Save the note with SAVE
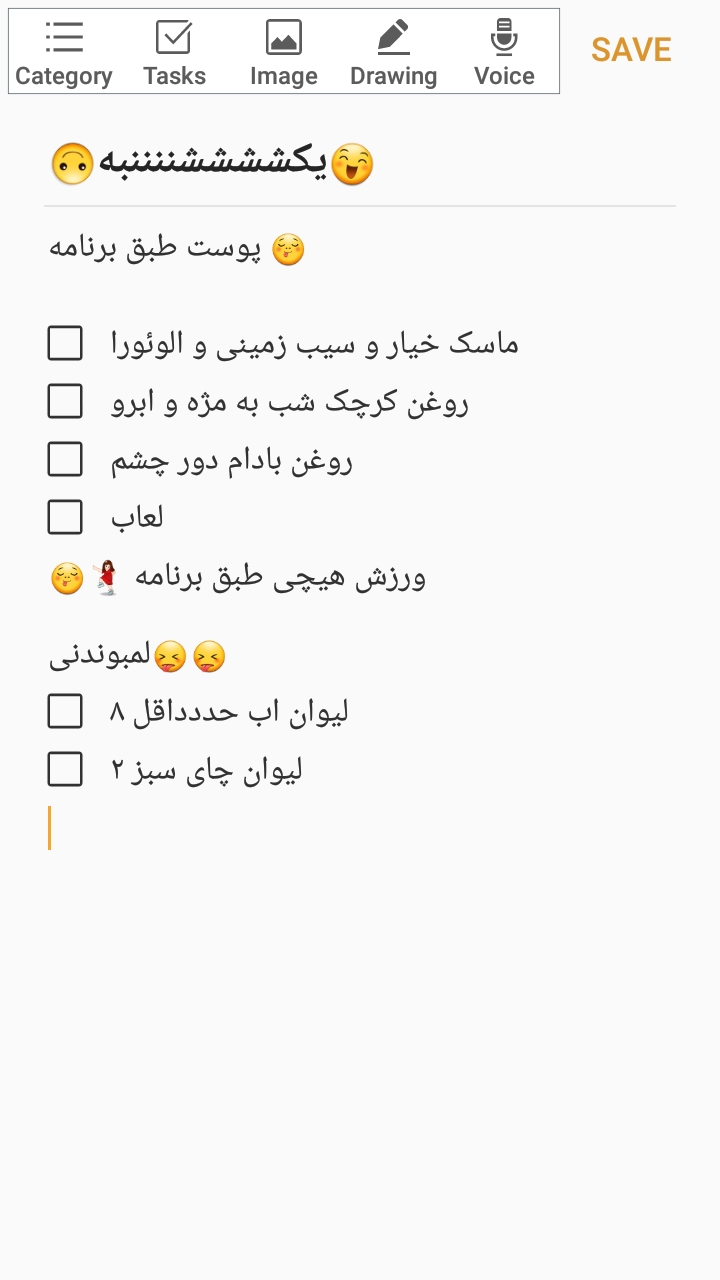Screen dimensions: 720x1280 pos(631,50)
